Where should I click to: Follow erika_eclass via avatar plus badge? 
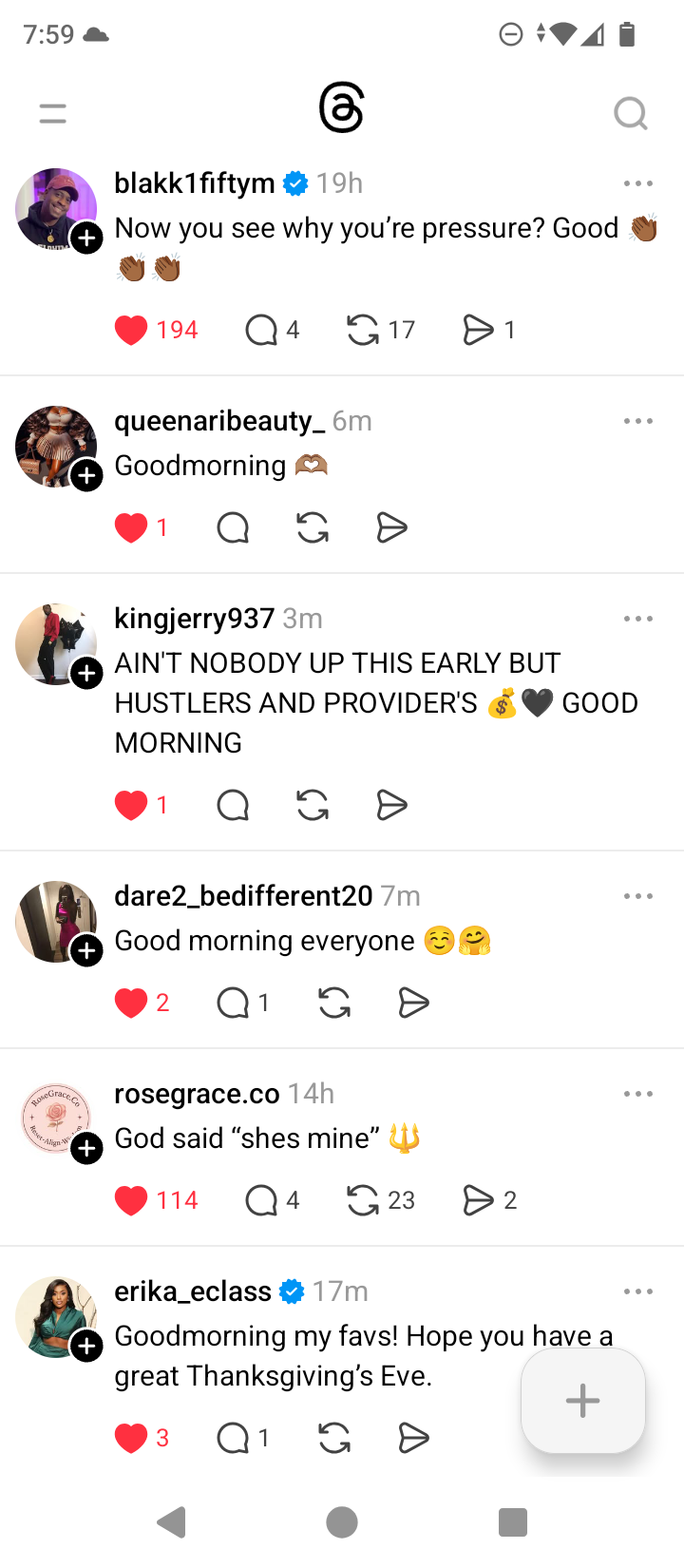[x=87, y=1346]
